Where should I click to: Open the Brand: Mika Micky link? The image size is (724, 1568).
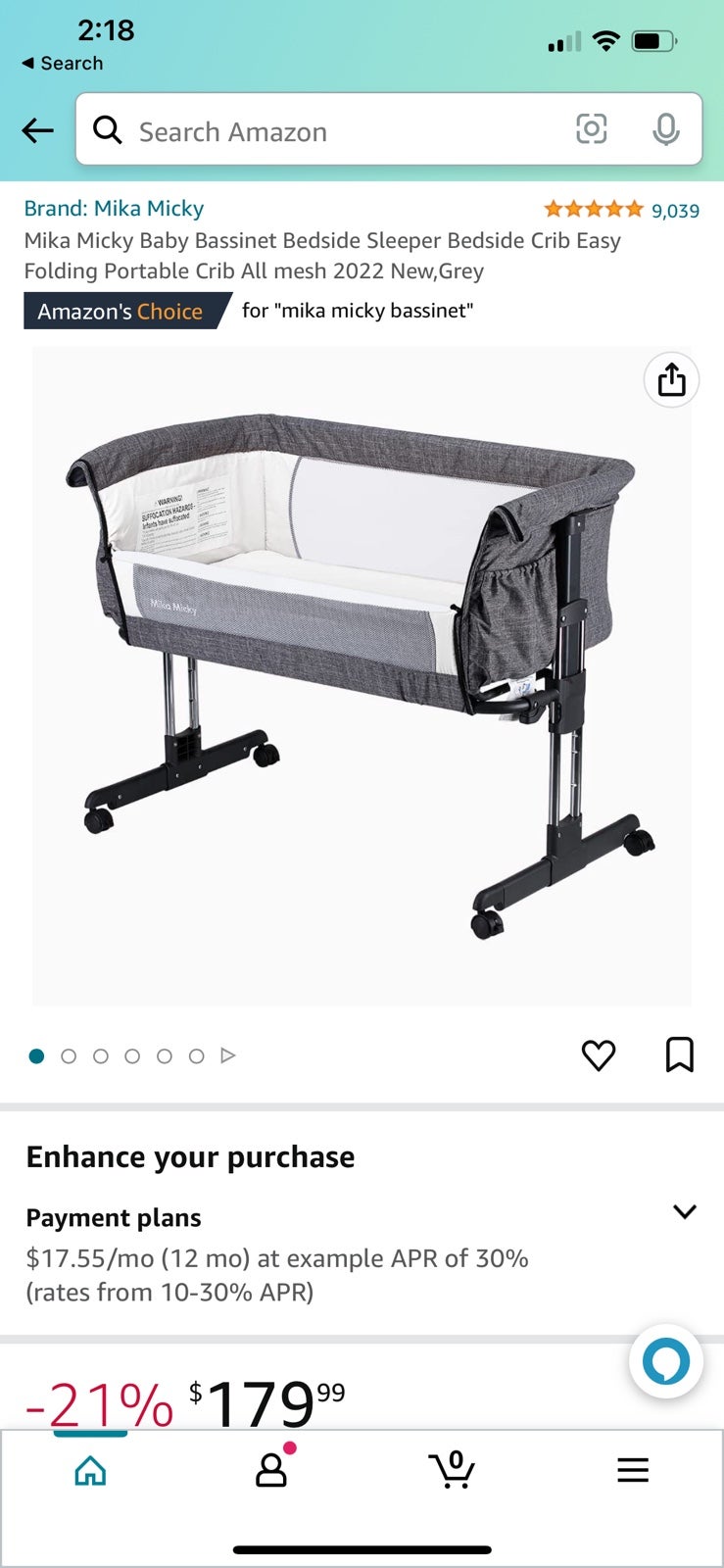(x=114, y=209)
